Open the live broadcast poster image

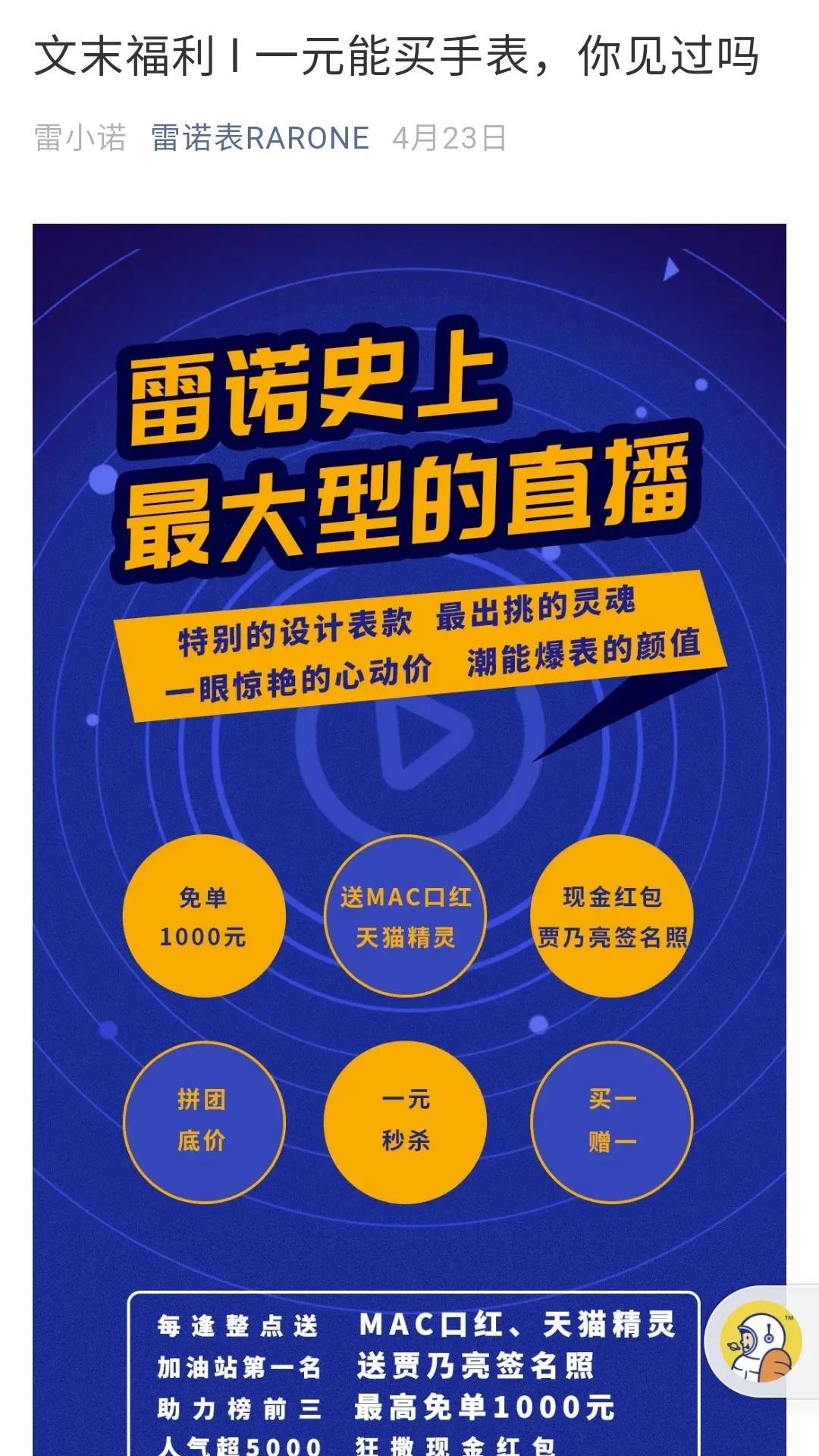pos(409,758)
